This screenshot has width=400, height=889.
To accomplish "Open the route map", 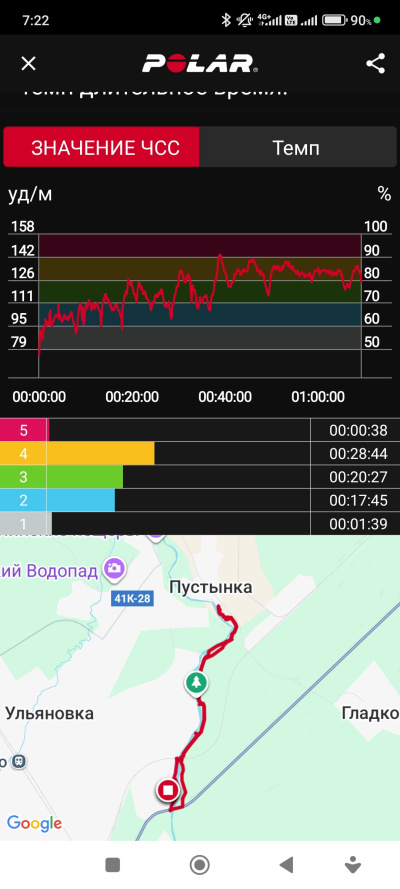I will (x=200, y=688).
